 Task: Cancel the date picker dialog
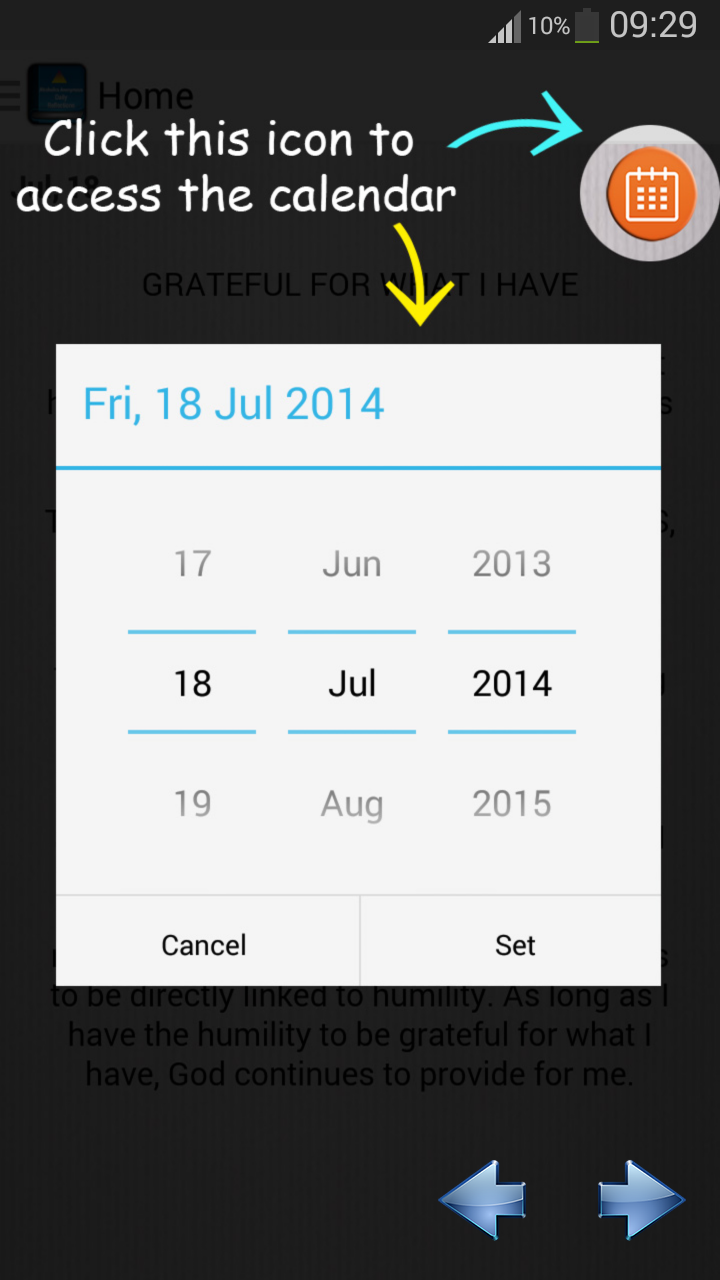206,944
